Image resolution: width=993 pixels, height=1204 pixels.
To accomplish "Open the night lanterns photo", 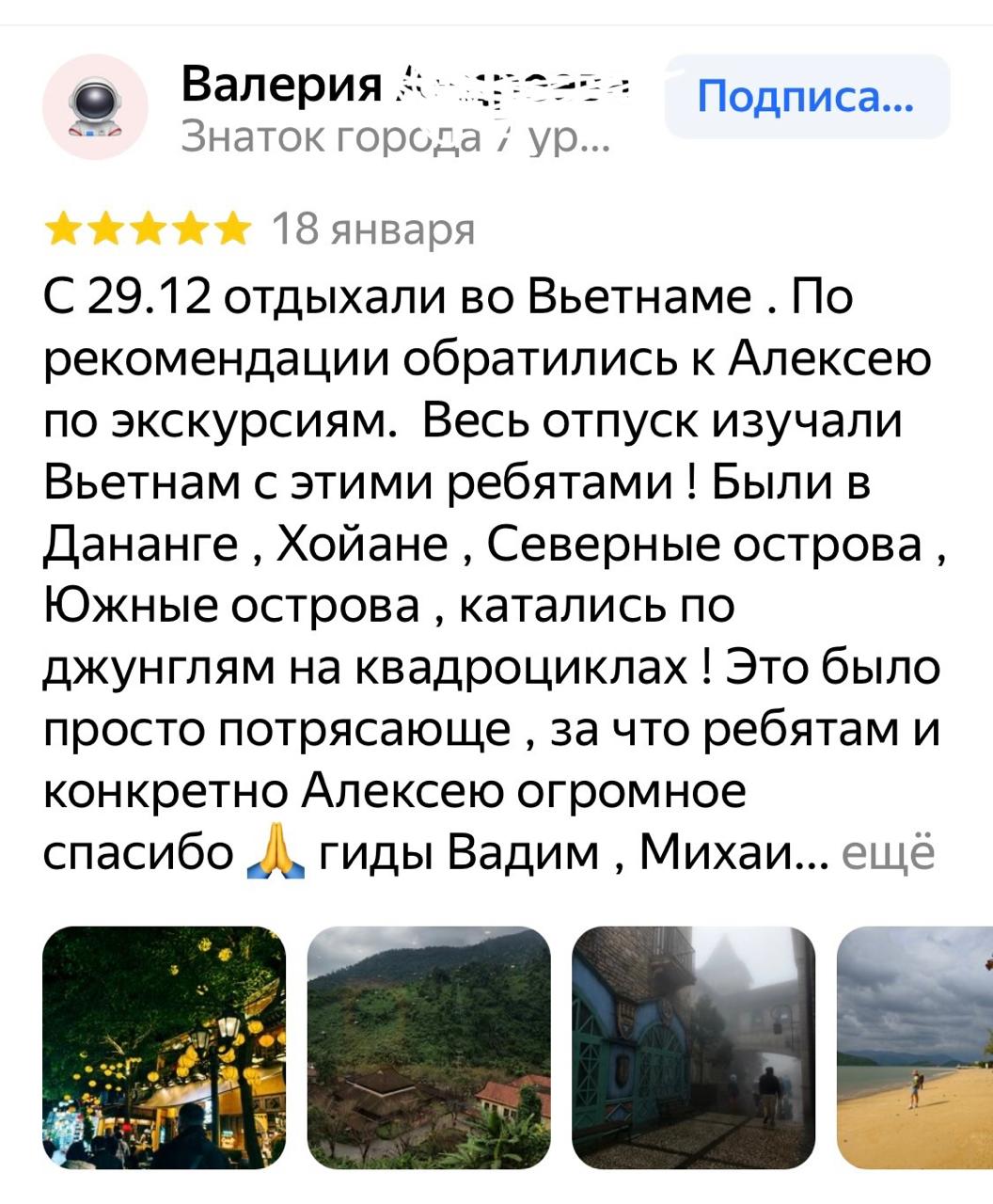I will (164, 1047).
